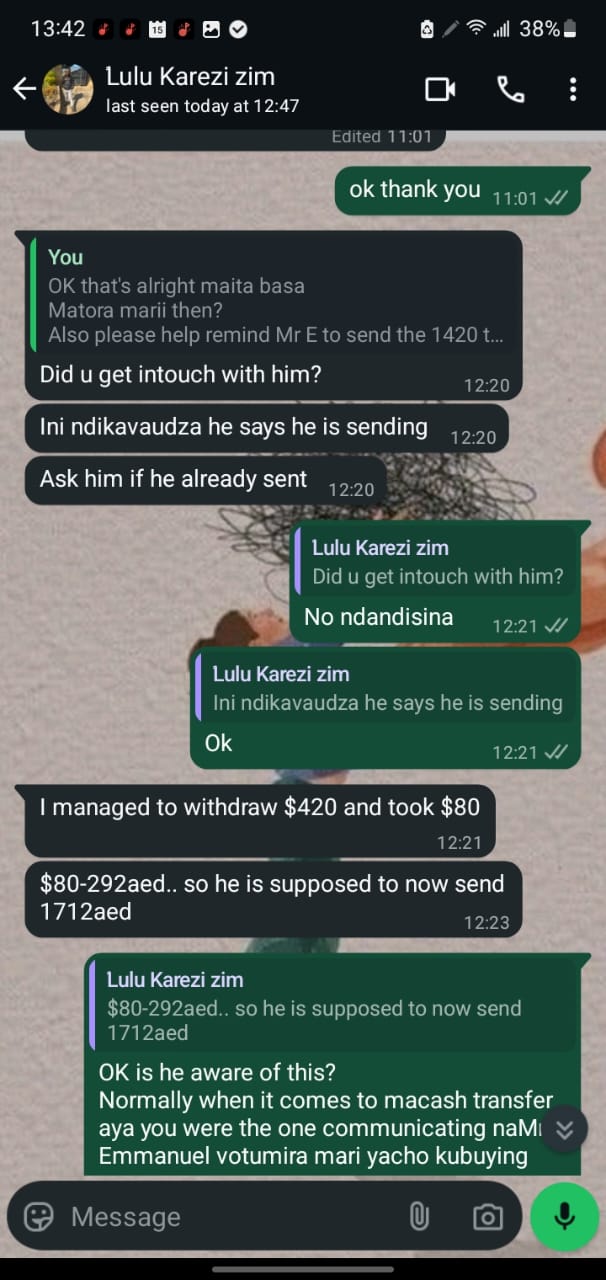Start a voice call with Lulu
The width and height of the screenshot is (606, 1280).
(511, 89)
